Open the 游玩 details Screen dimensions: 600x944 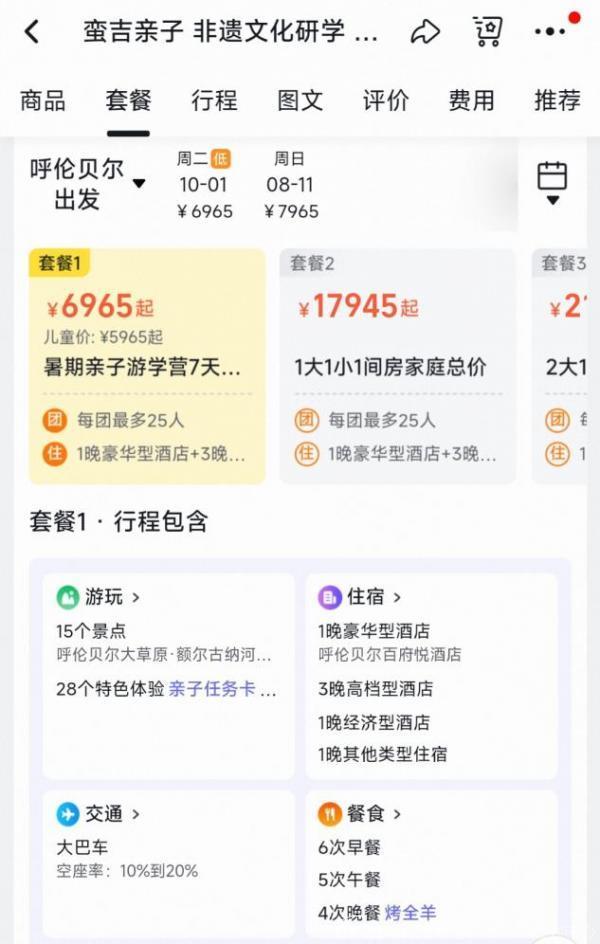point(98,598)
